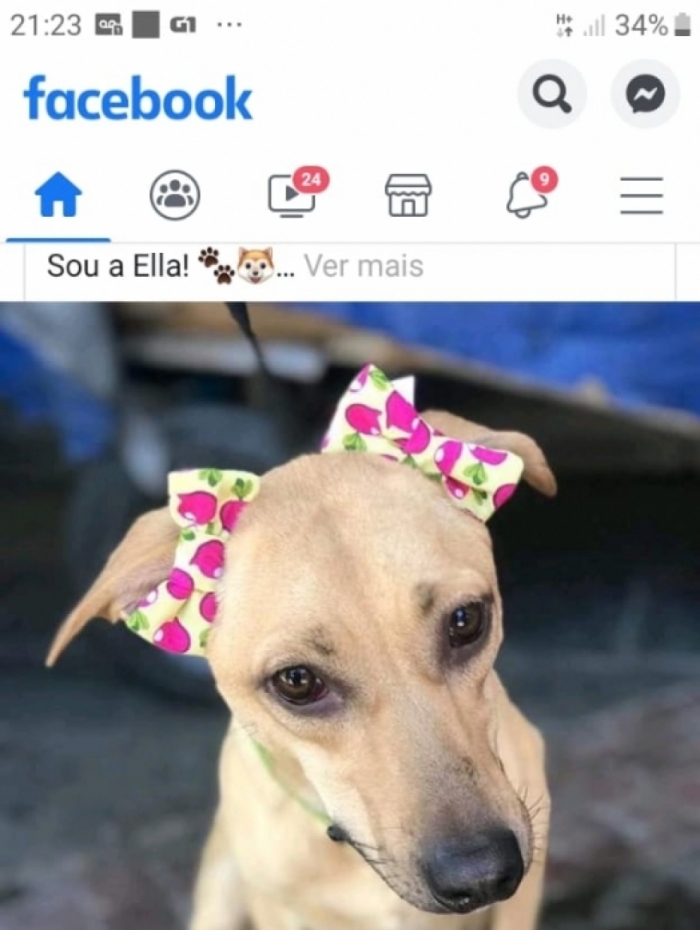This screenshot has height=930, width=700.
Task: Expand post text with Ver mais
Action: point(364,266)
